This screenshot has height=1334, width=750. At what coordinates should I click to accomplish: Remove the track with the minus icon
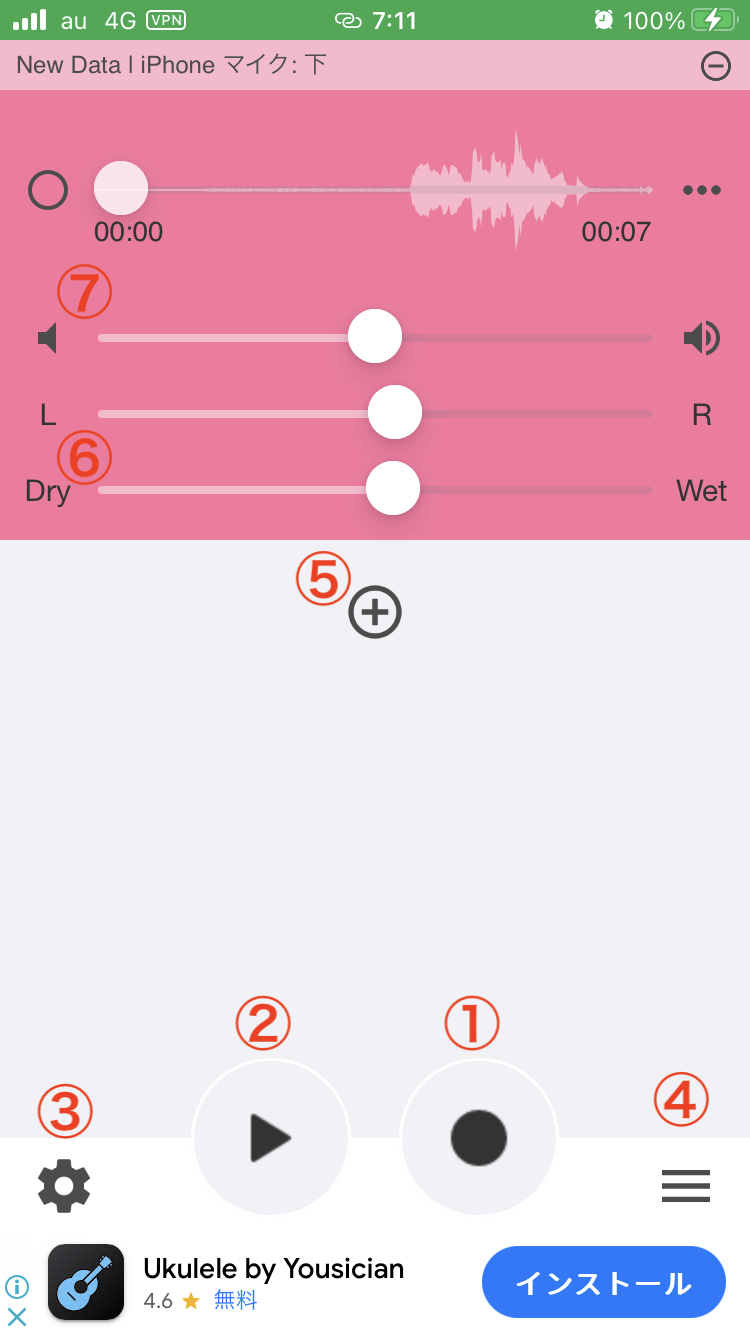[x=716, y=66]
